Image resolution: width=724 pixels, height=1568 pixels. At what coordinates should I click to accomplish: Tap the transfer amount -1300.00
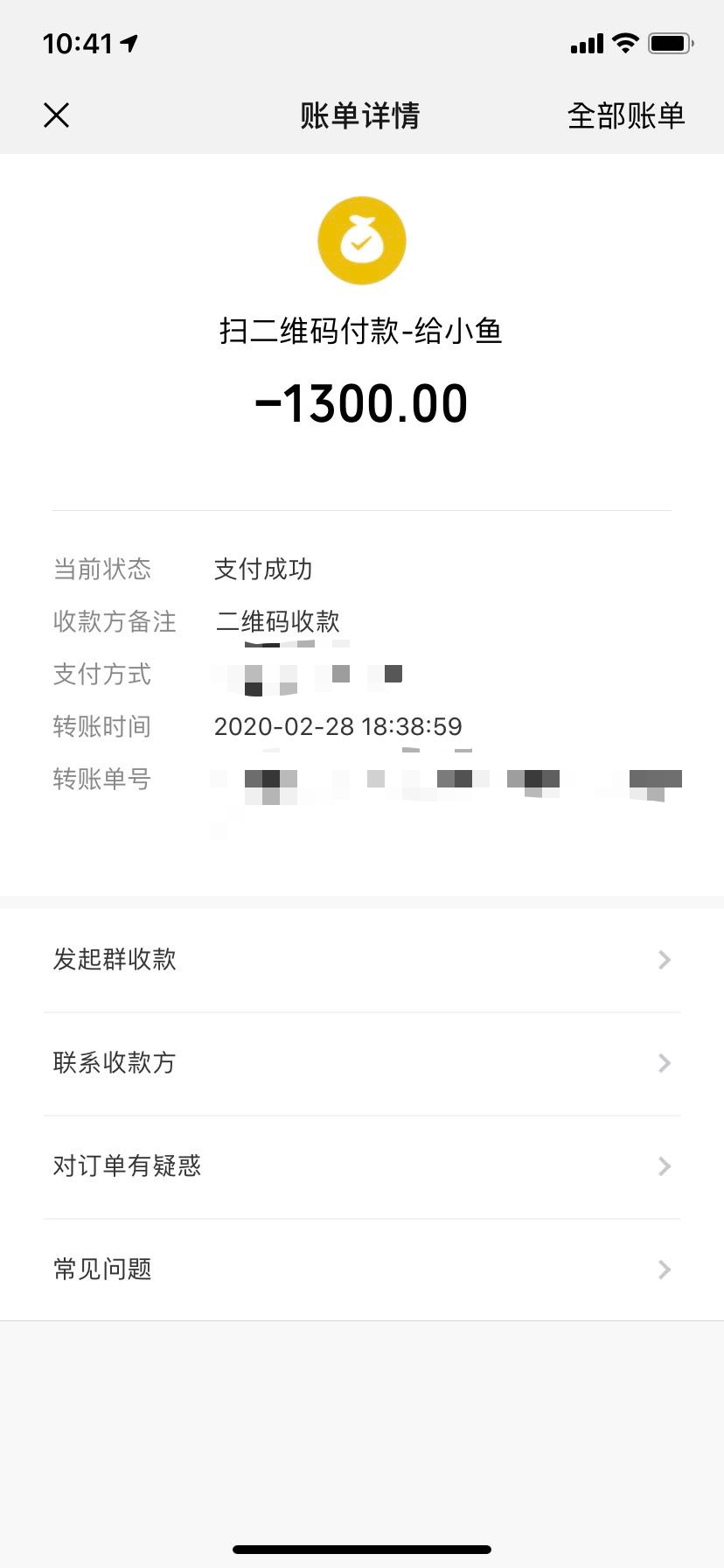(361, 402)
